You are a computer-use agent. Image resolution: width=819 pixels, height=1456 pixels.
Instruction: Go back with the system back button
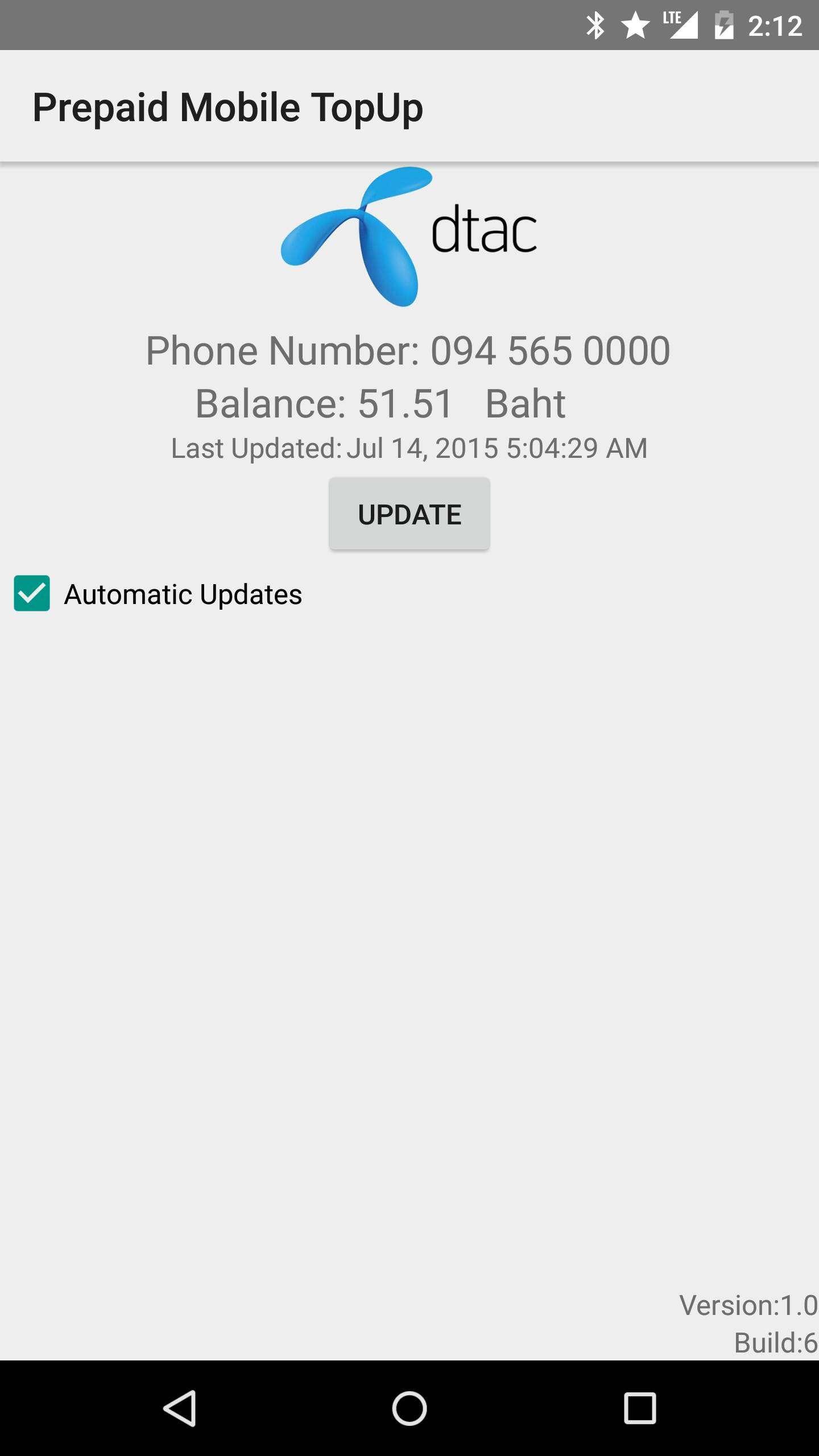tap(180, 1408)
